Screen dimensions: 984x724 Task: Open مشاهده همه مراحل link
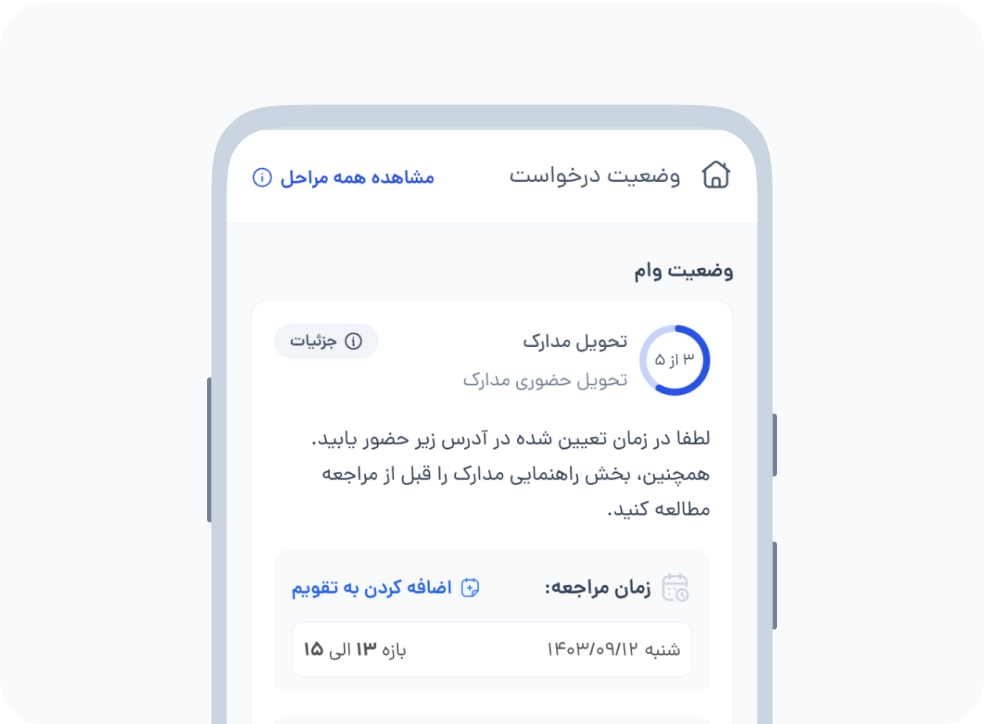[344, 177]
